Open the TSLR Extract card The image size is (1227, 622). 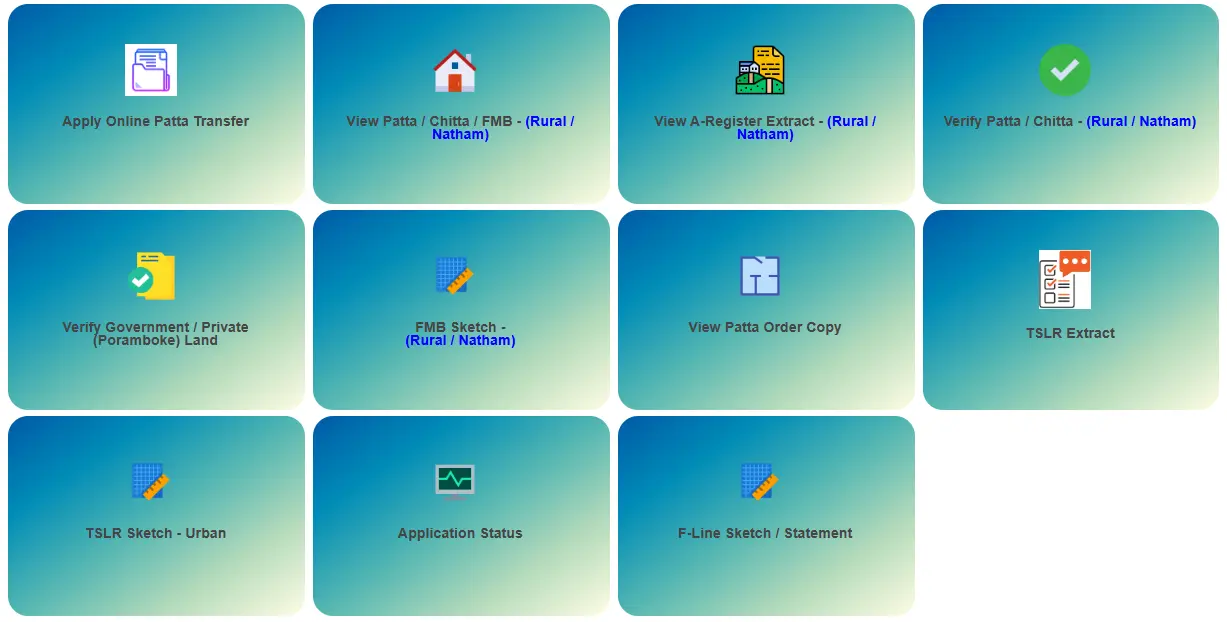coord(1070,310)
